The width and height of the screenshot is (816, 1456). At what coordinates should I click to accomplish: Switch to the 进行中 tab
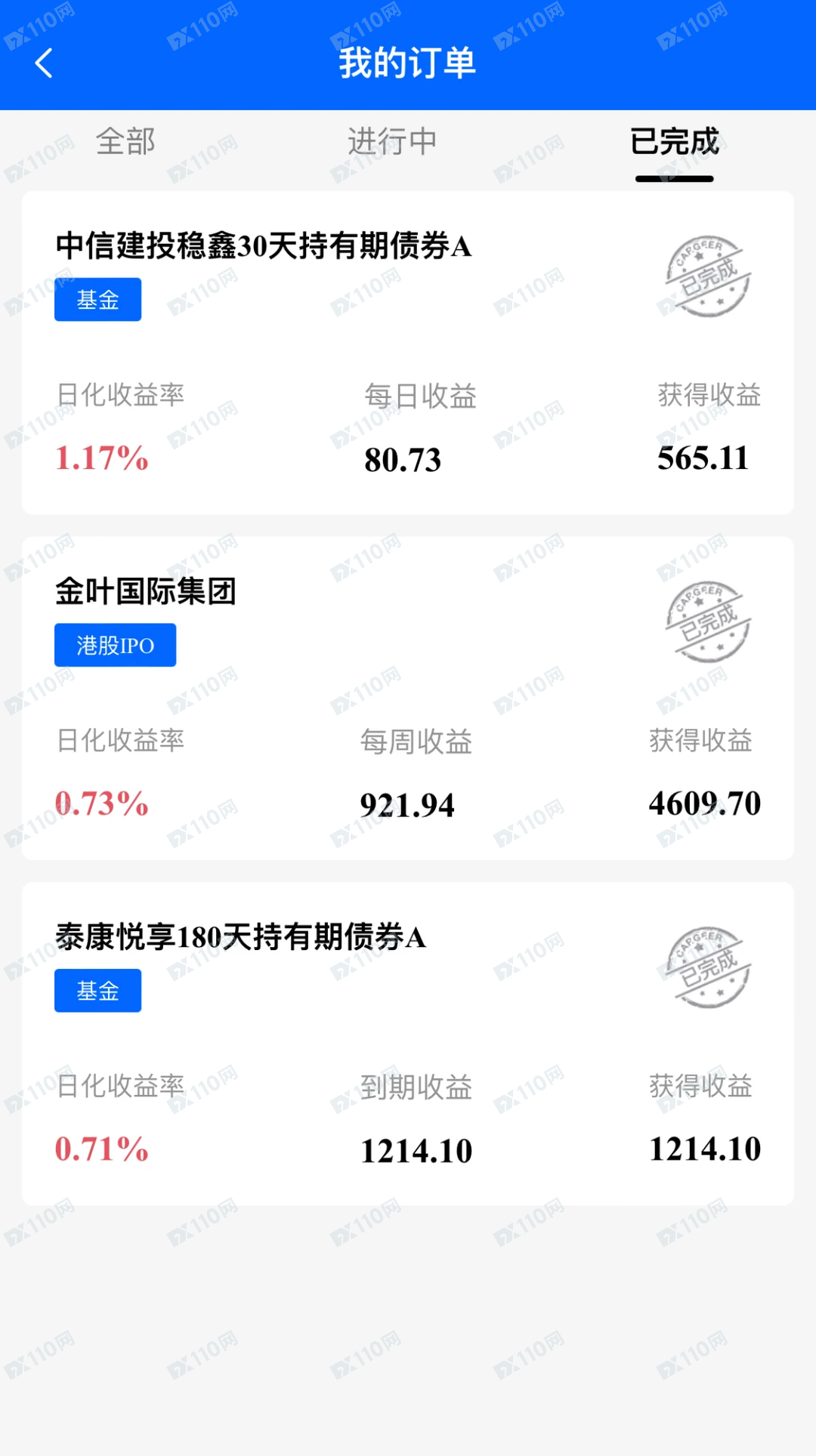point(392,142)
